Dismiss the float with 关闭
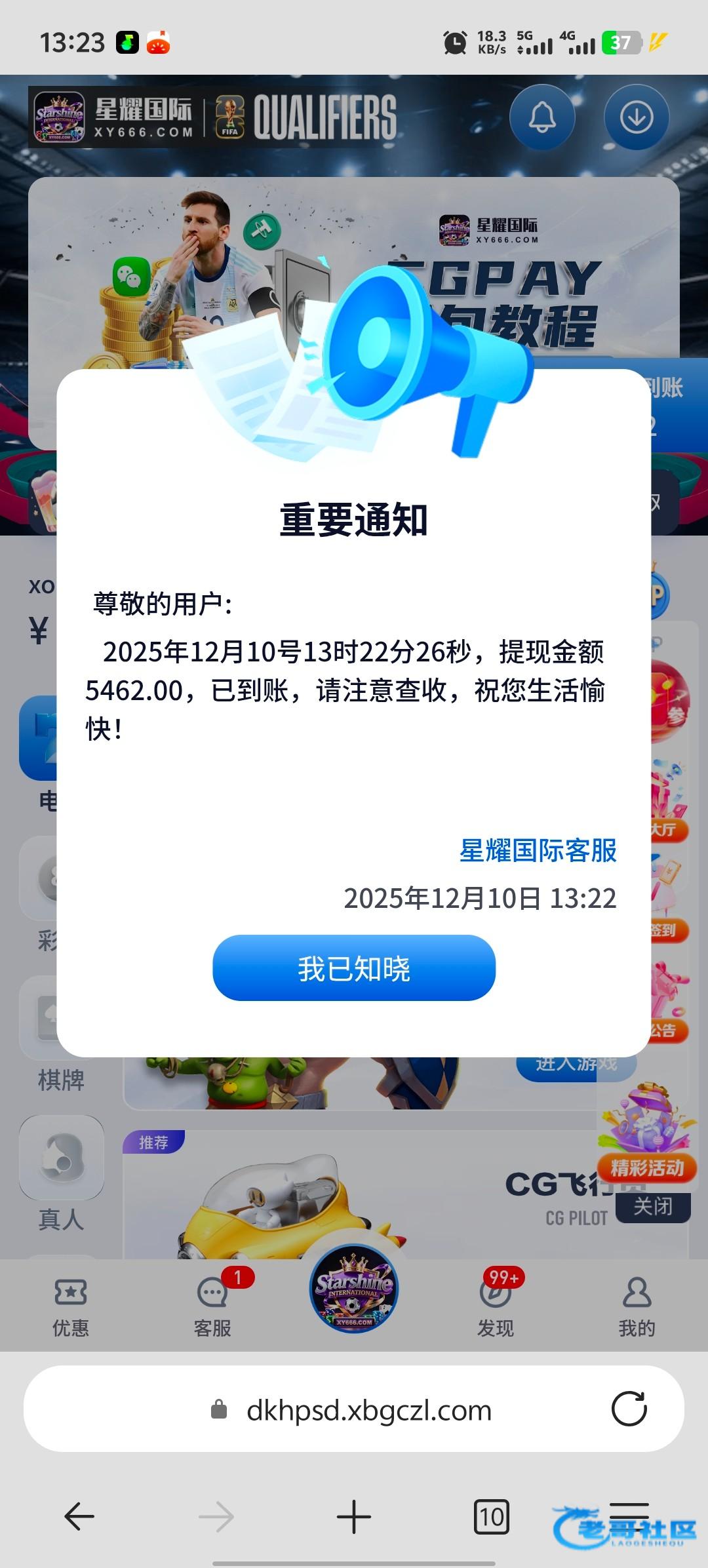Screen dimensions: 708x1568 pos(653,1207)
